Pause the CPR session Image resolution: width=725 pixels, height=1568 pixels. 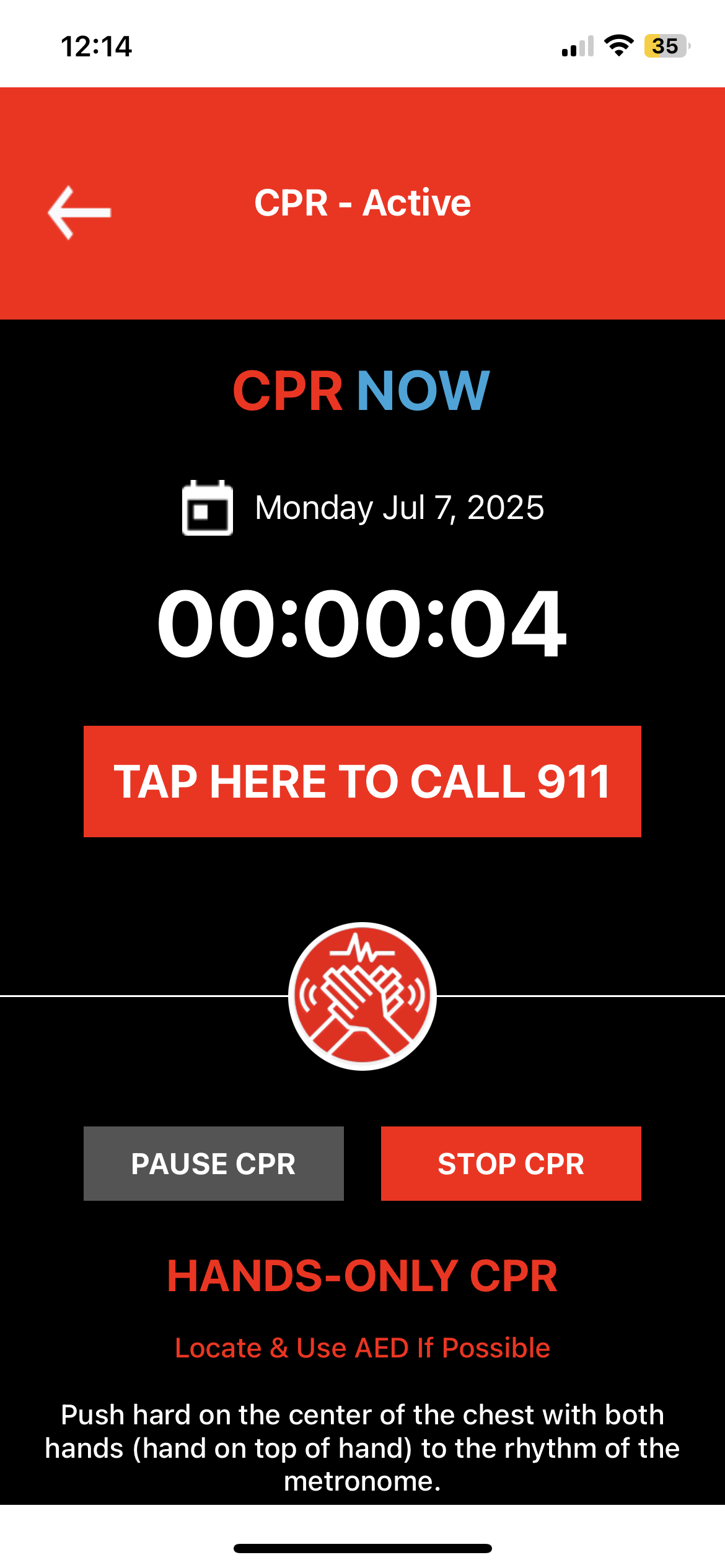pyautogui.click(x=213, y=1163)
